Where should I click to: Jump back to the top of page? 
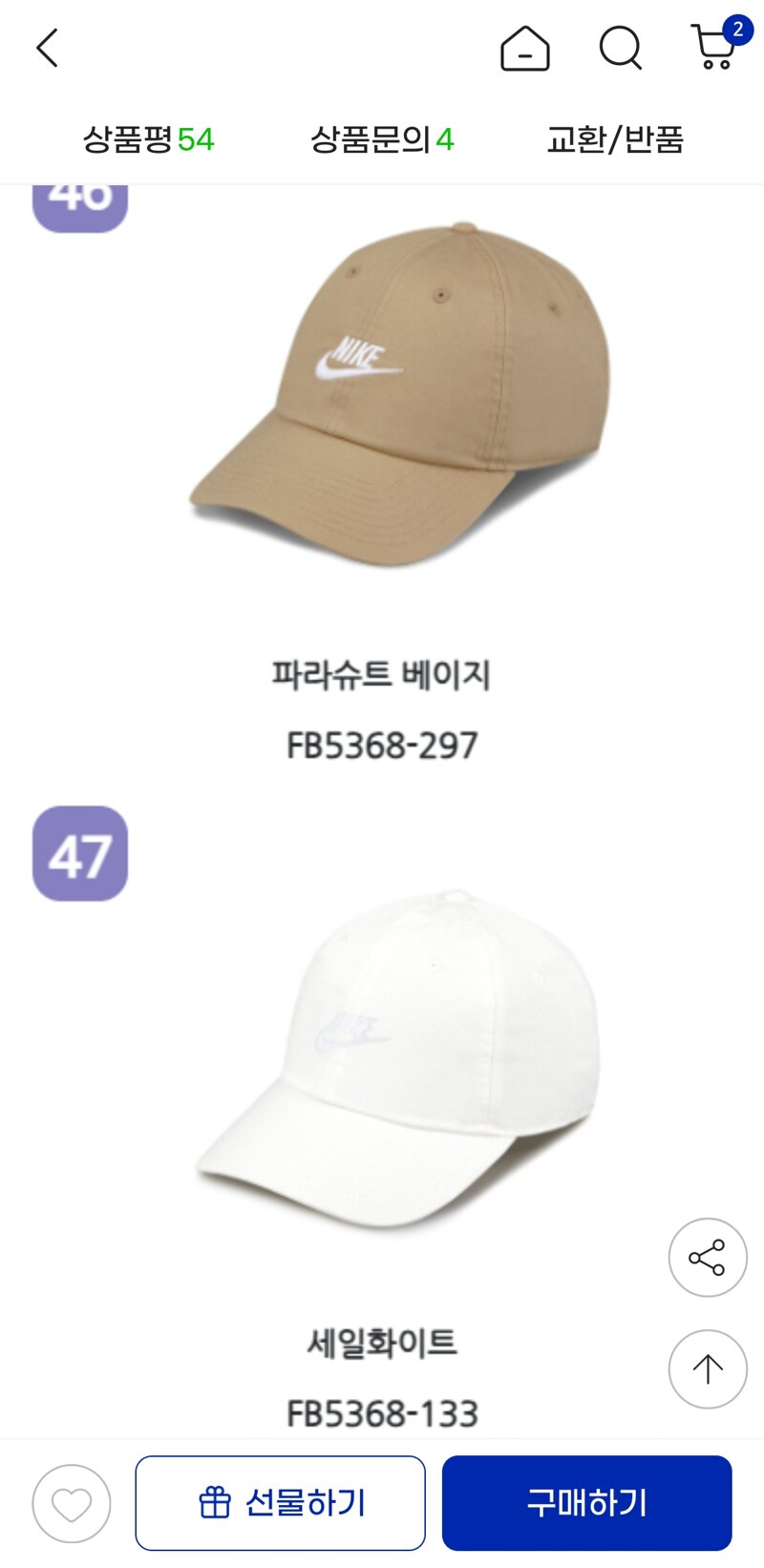(707, 1368)
